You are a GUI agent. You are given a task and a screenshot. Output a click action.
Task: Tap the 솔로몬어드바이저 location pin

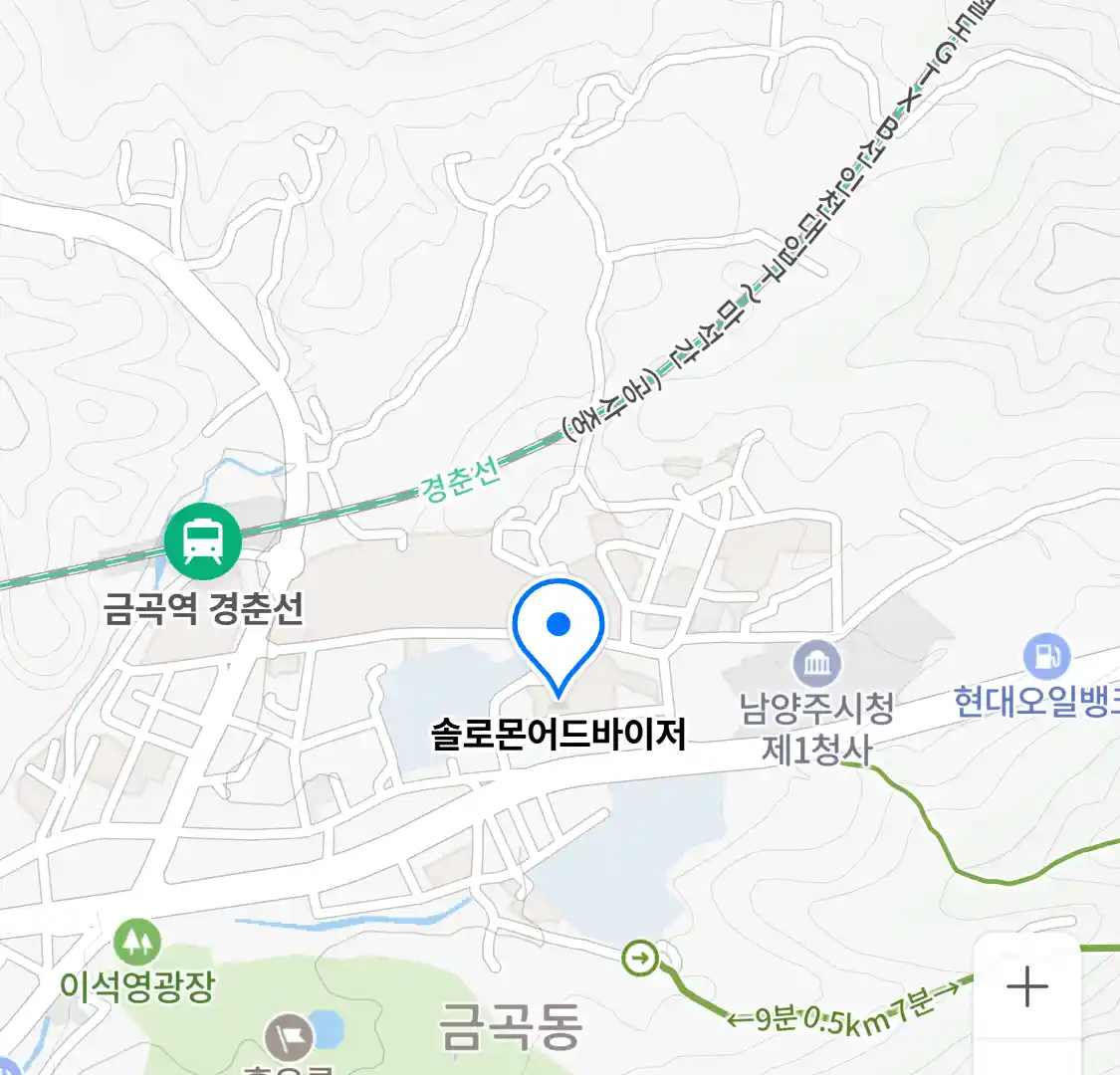[559, 633]
